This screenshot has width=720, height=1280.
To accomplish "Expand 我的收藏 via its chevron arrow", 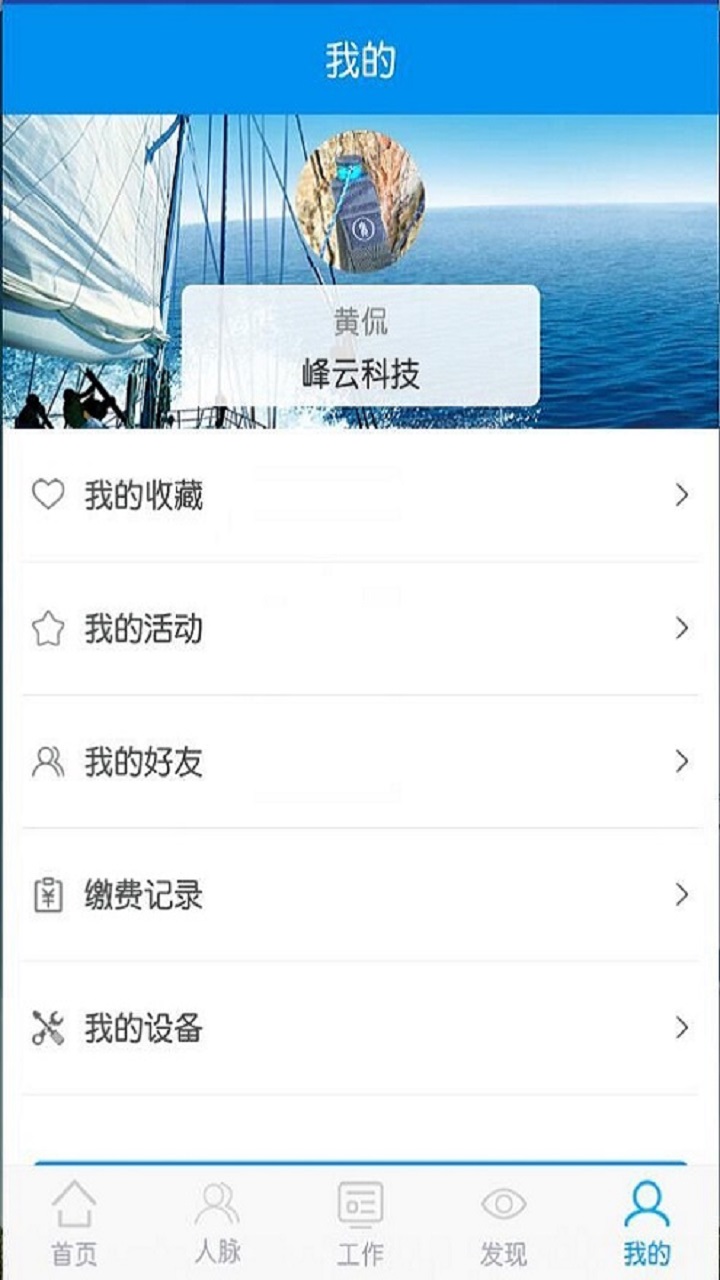I will (x=683, y=494).
